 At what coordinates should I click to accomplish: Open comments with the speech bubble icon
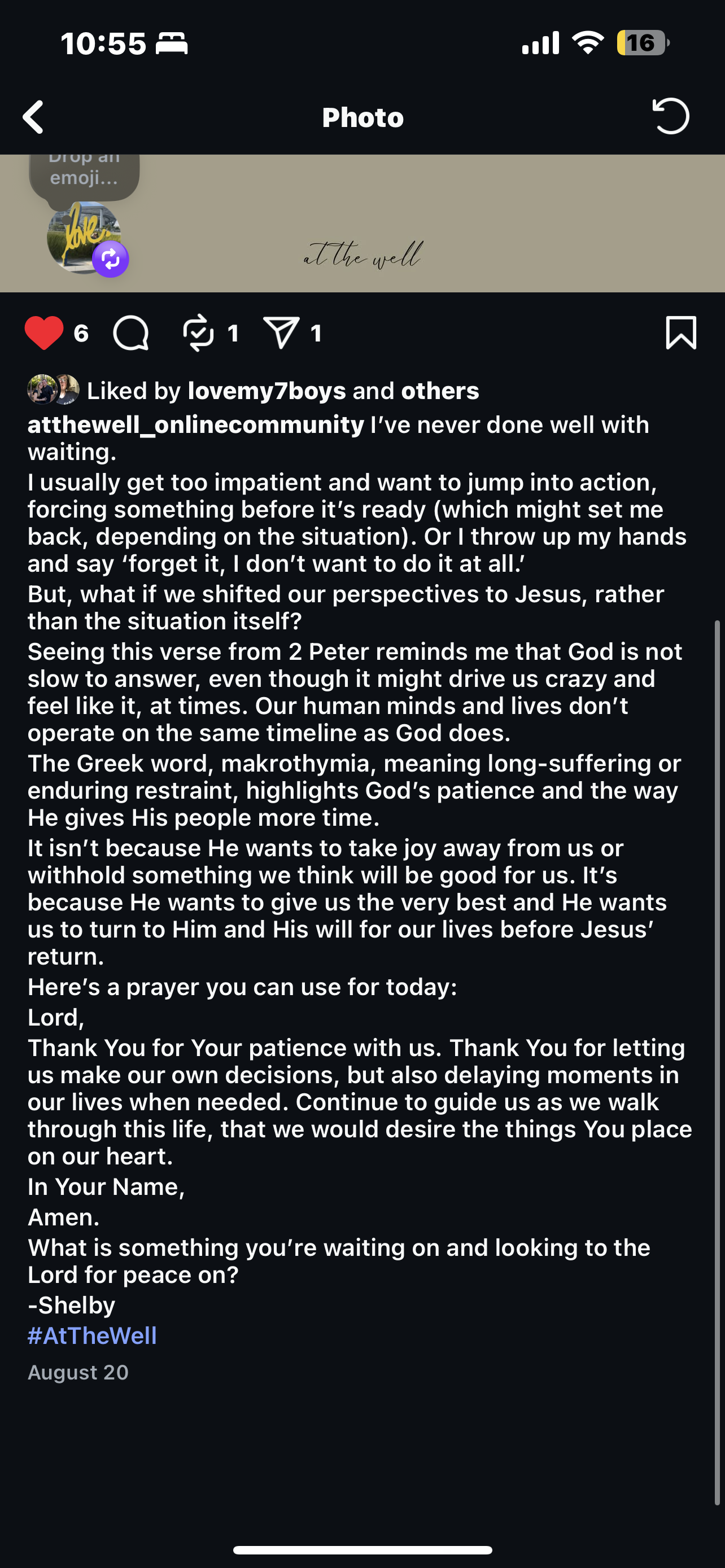pos(131,333)
